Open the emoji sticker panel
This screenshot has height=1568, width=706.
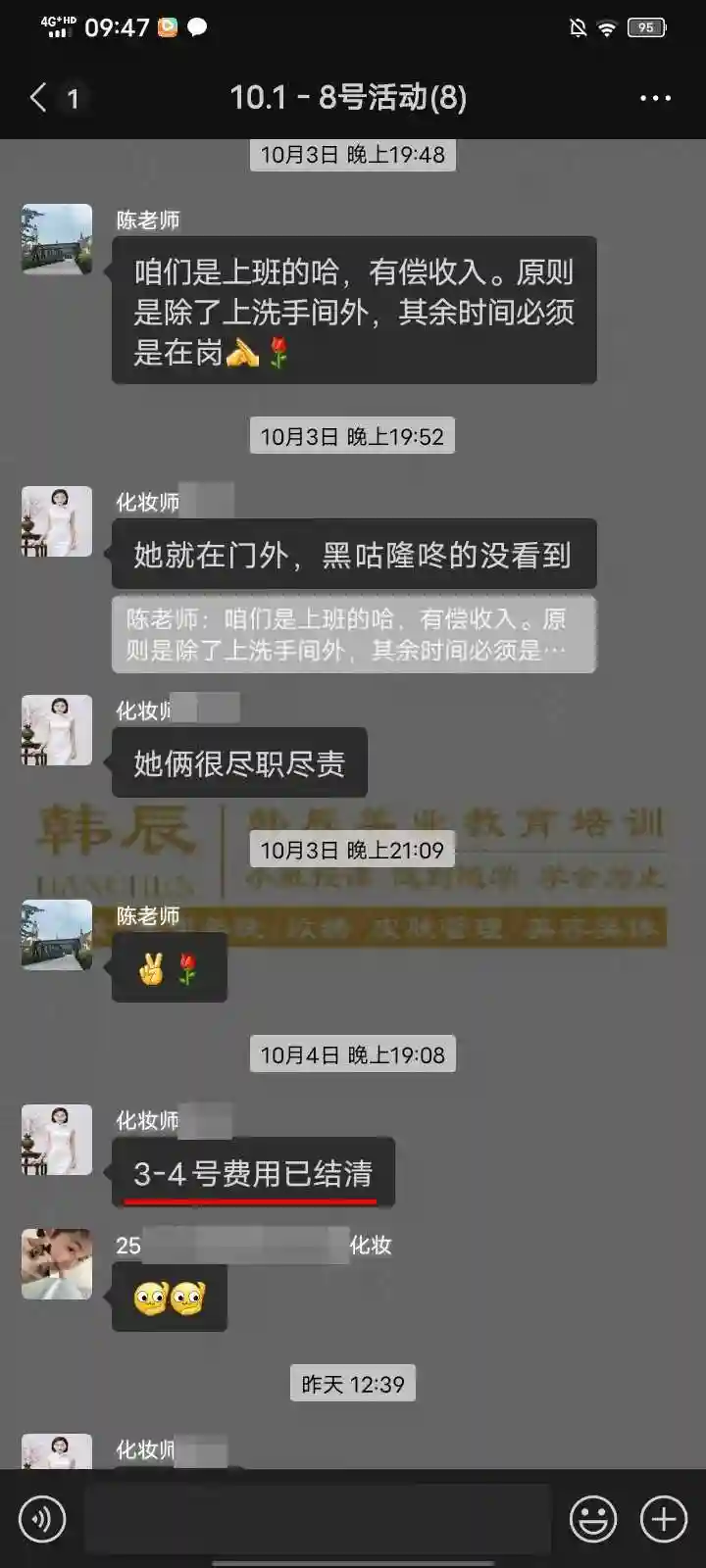coord(593,1519)
